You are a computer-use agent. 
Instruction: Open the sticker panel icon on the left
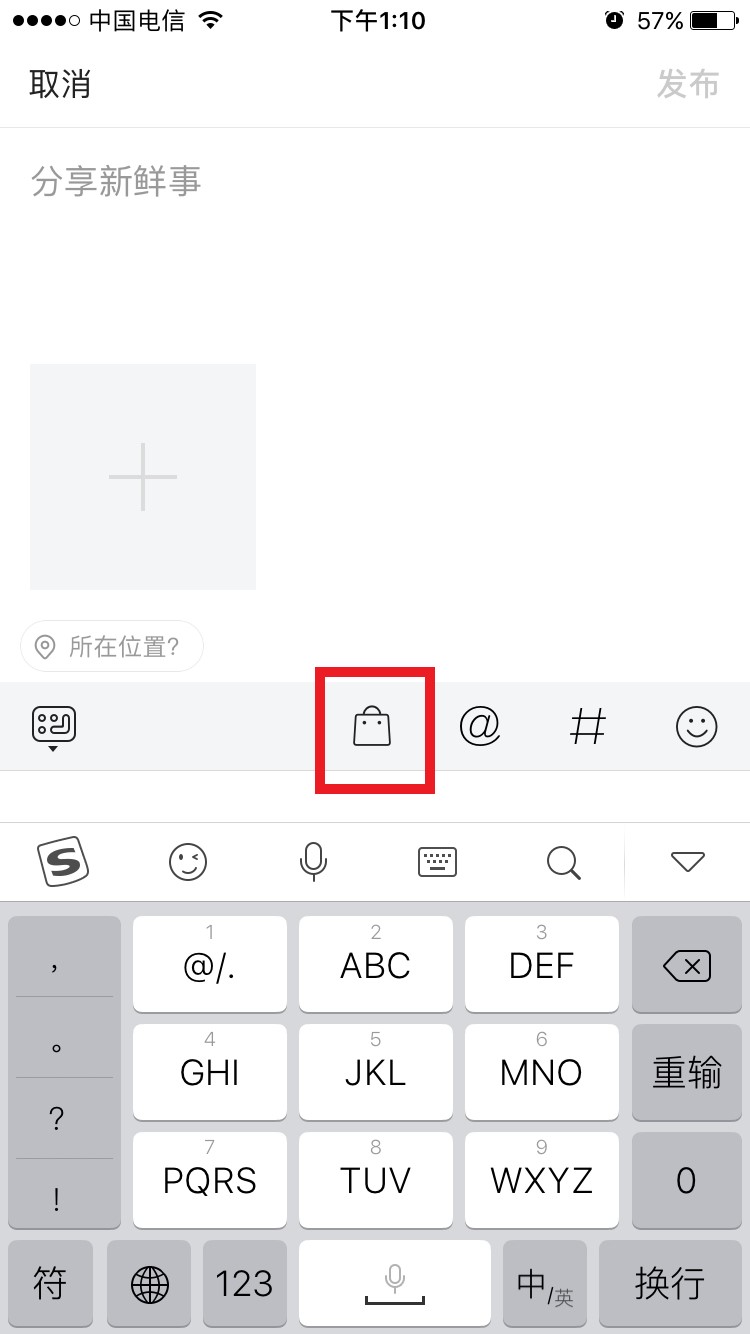[x=52, y=720]
